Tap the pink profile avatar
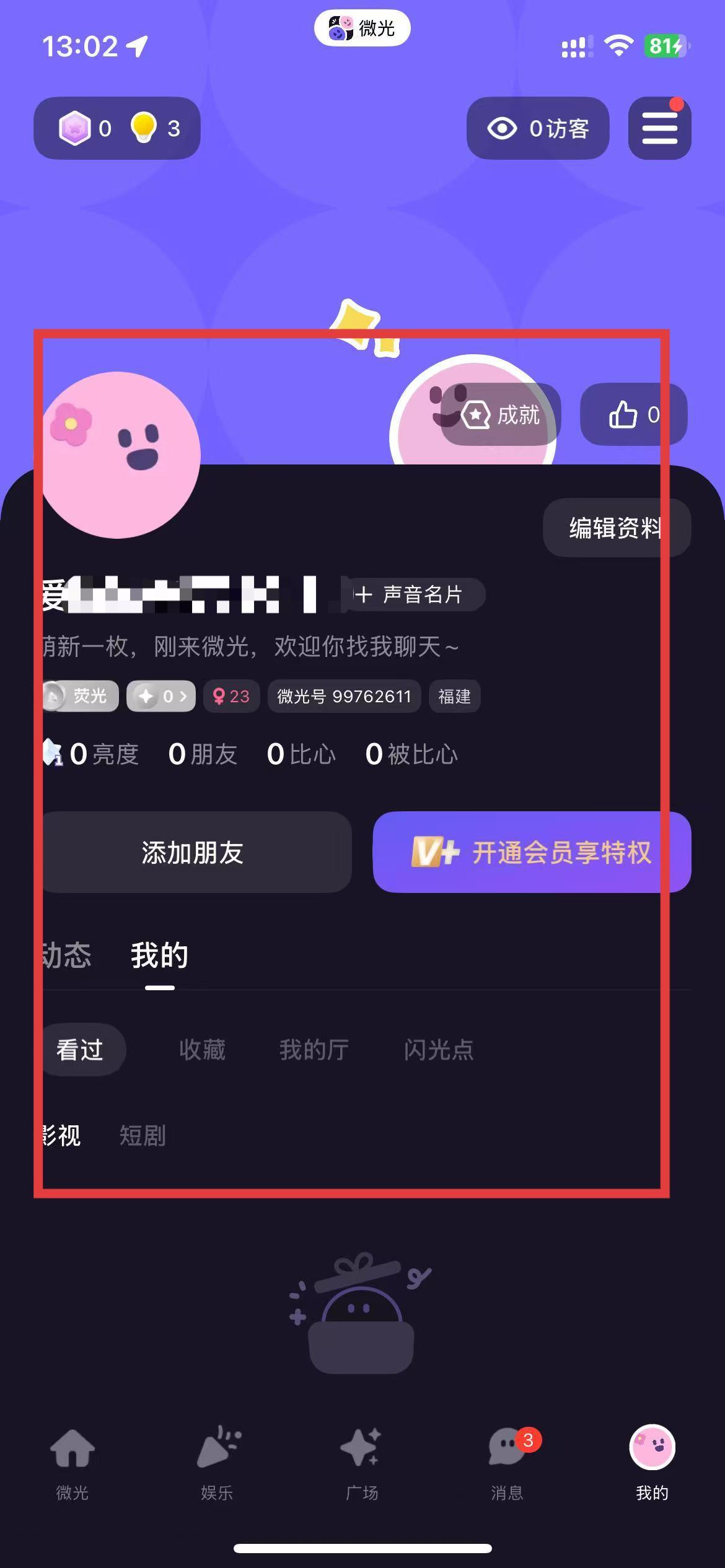This screenshot has width=725, height=1568. pyautogui.click(x=118, y=455)
